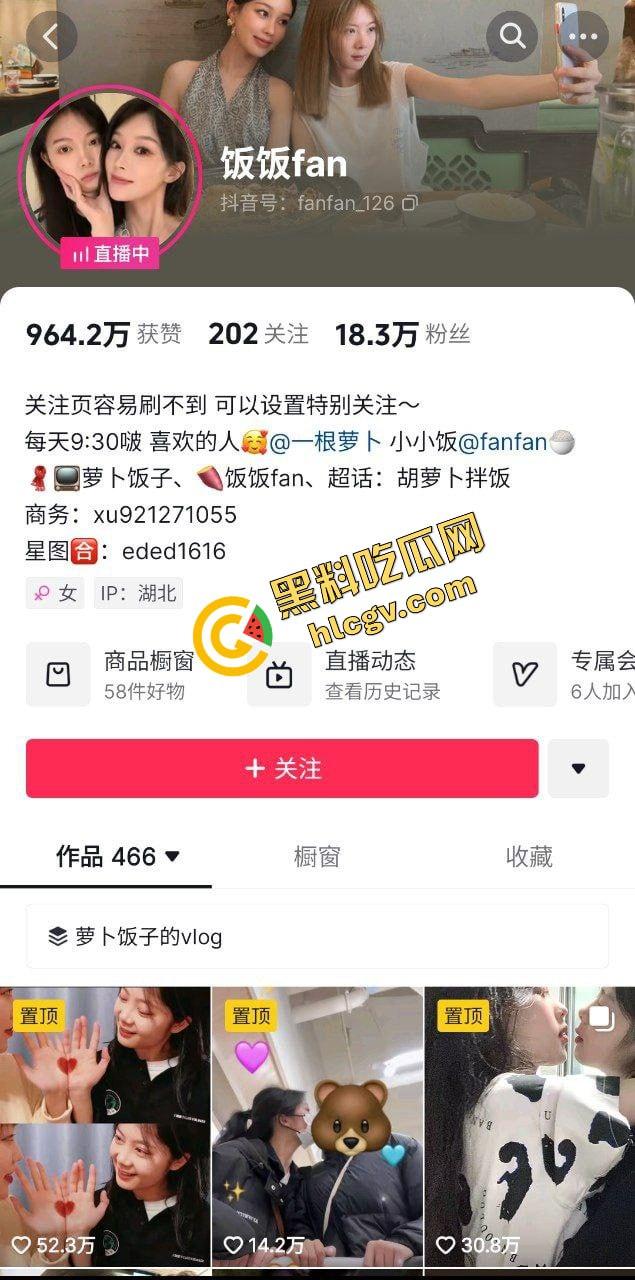Play the pinned video with 52.3万 likes
The height and width of the screenshot is (1280, 635).
pyautogui.click(x=105, y=1120)
